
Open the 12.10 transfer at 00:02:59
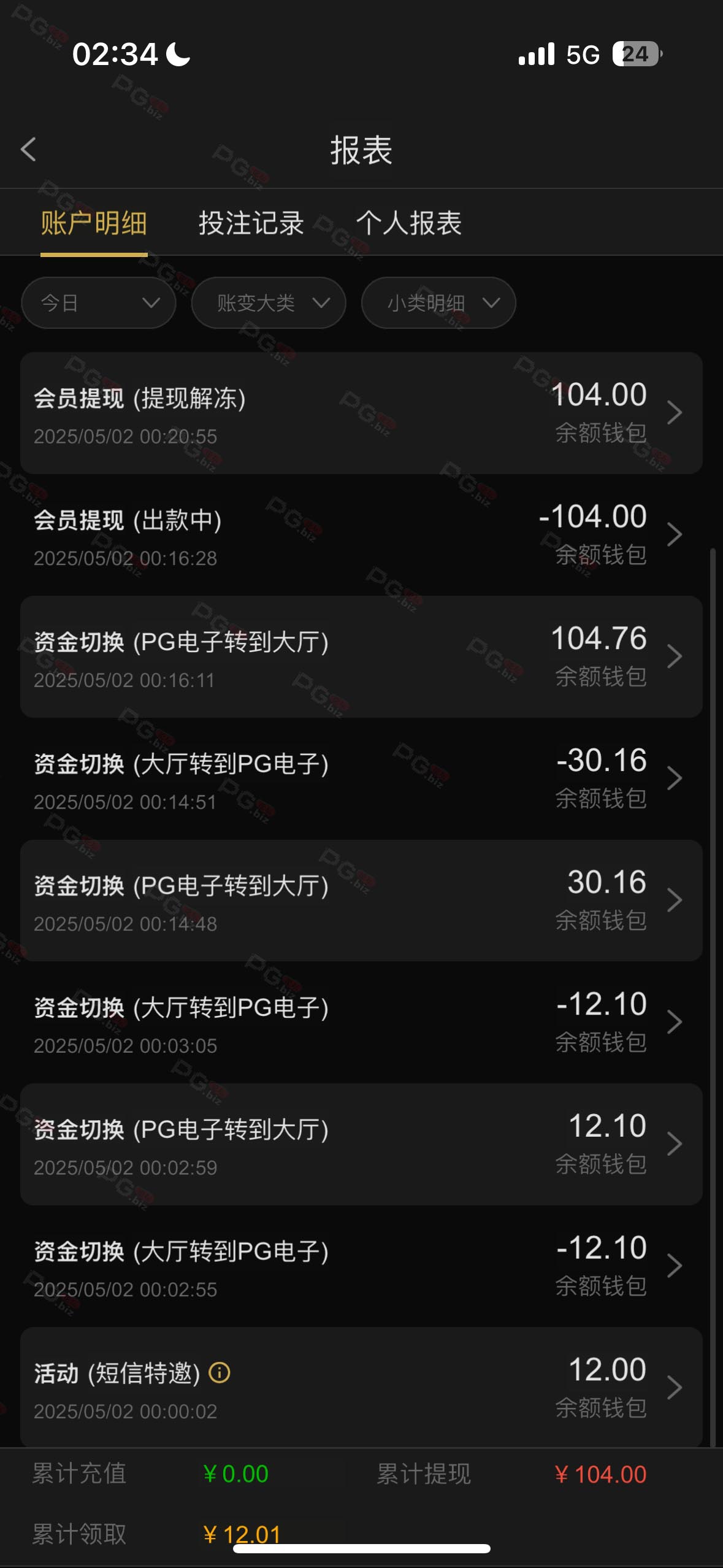[361, 1144]
